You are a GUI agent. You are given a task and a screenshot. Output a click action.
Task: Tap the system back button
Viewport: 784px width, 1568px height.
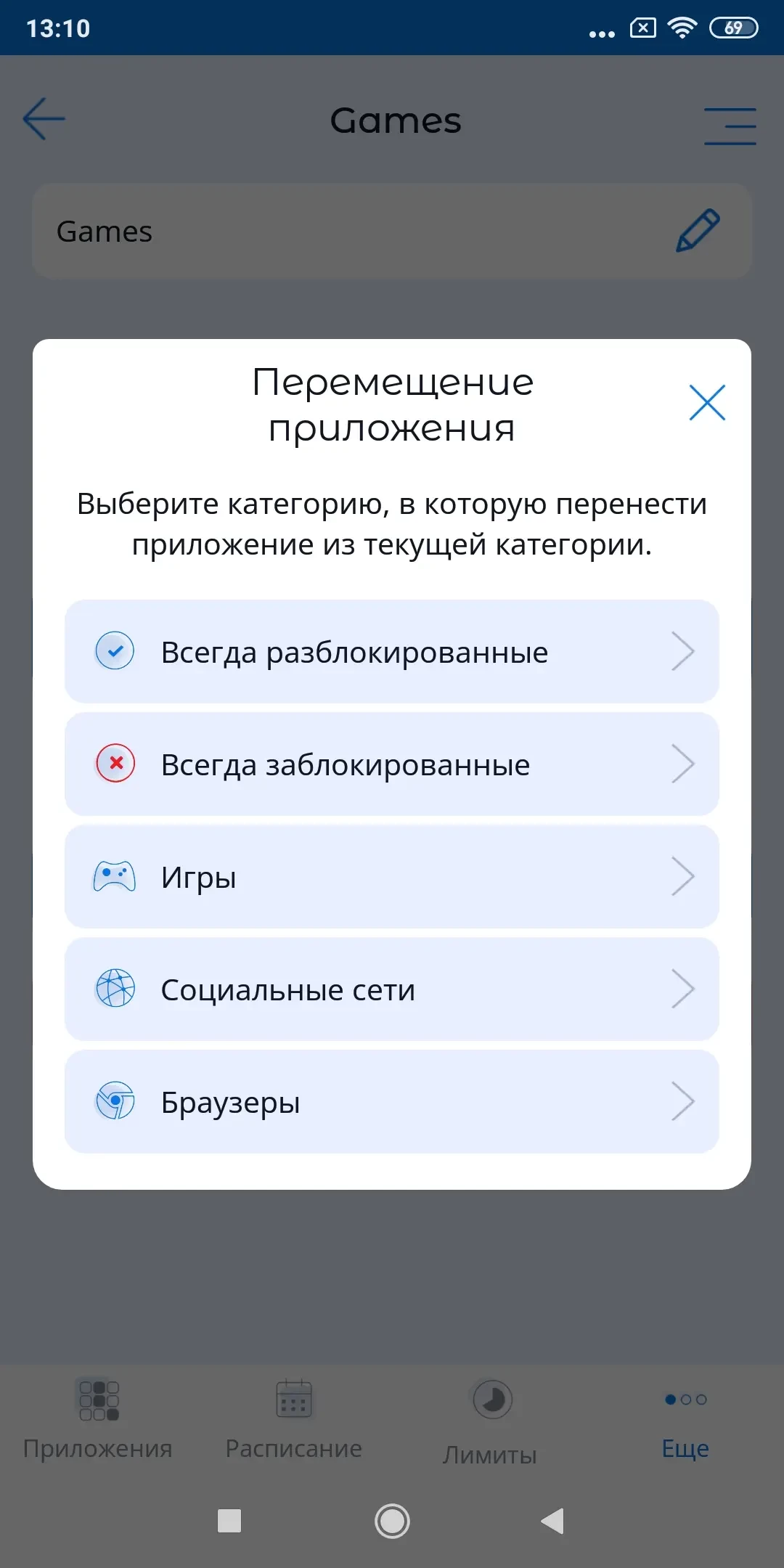click(553, 1521)
